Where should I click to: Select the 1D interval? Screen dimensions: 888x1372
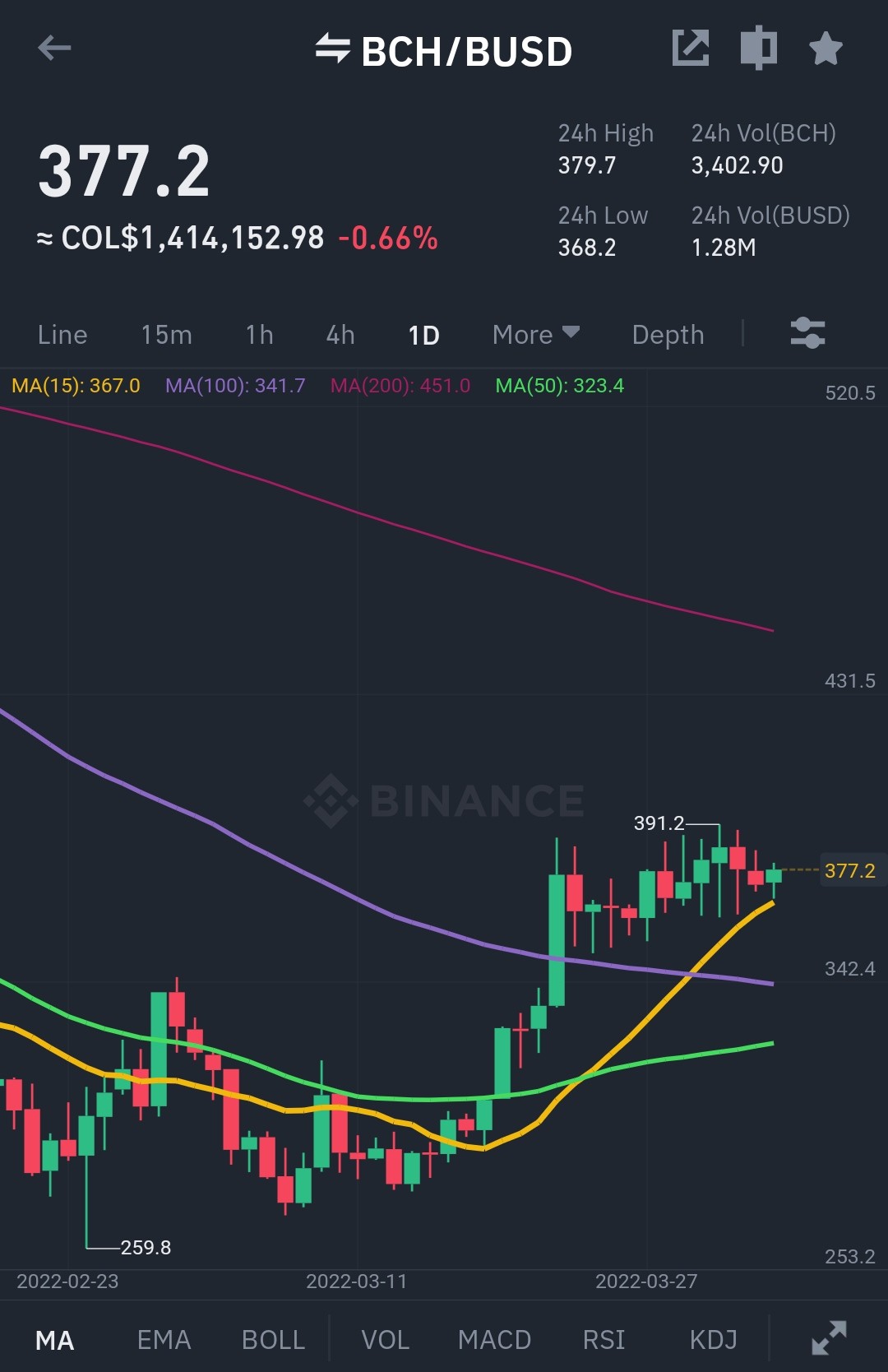tap(423, 335)
